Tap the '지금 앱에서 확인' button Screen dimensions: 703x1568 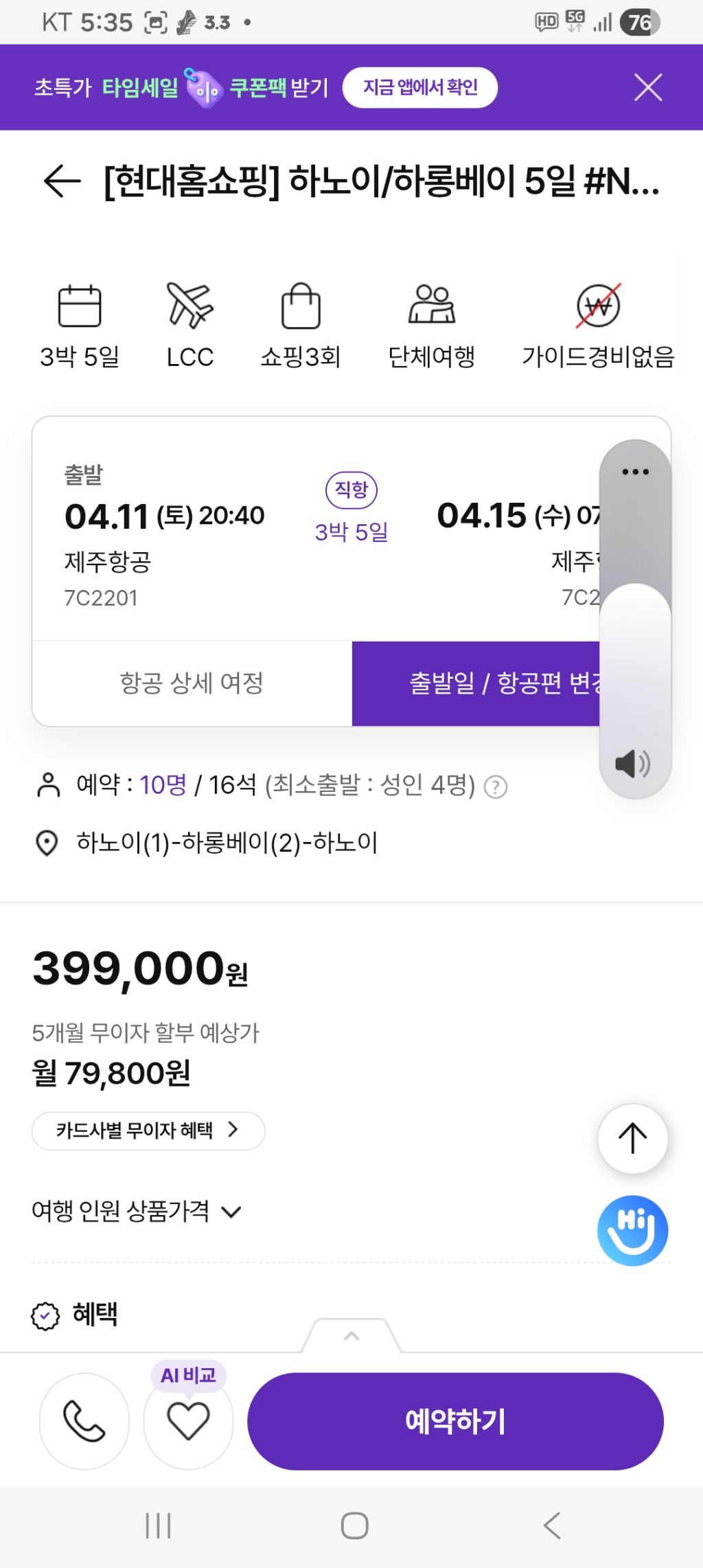pyautogui.click(x=419, y=88)
